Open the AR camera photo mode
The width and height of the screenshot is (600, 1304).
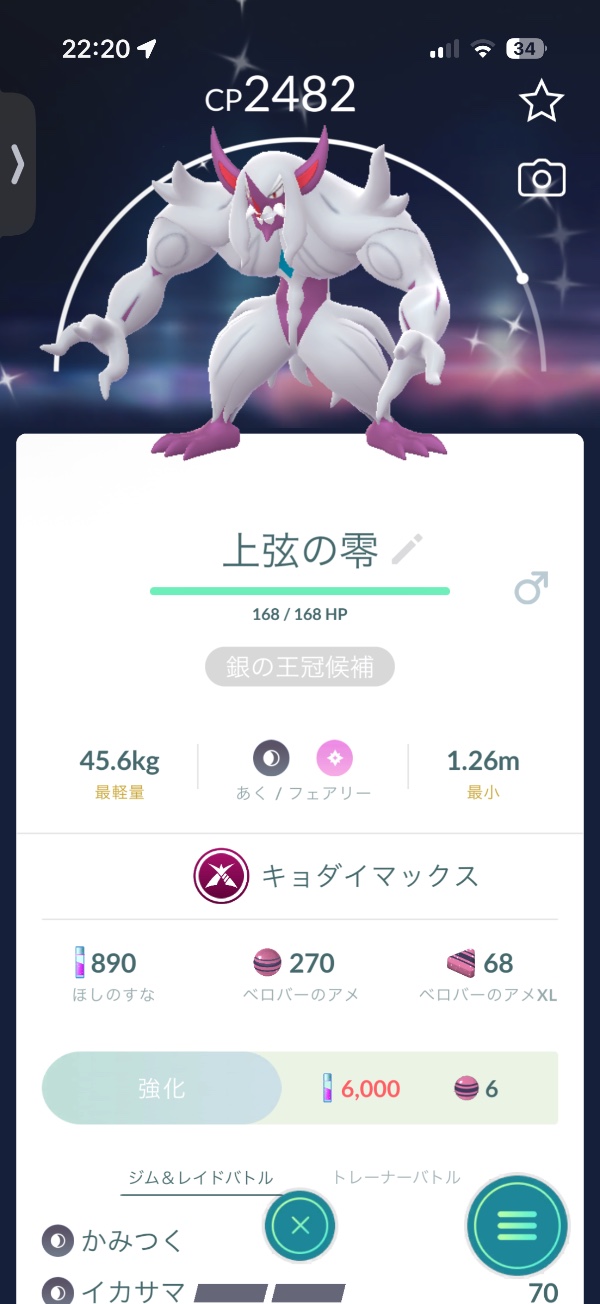(x=541, y=179)
